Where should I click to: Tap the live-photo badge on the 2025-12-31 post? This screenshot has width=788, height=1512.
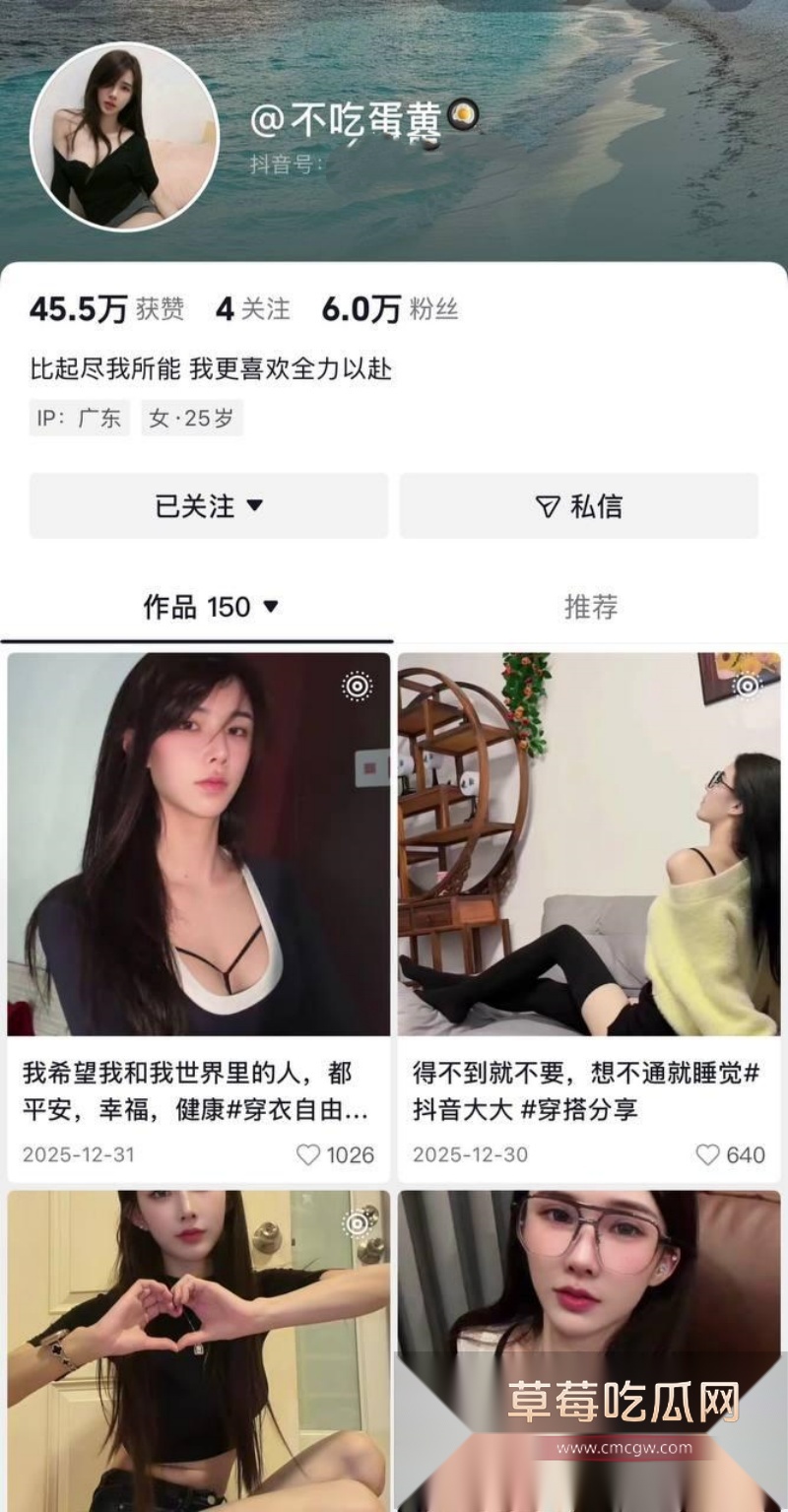(355, 686)
